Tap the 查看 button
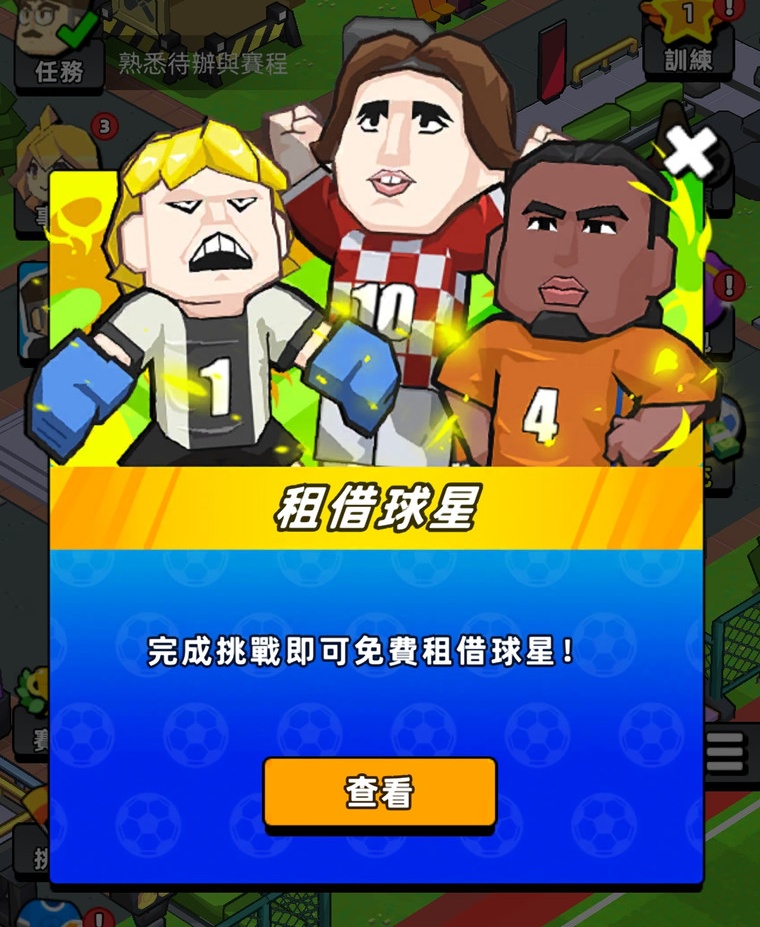This screenshot has height=927, width=760. pos(380,792)
